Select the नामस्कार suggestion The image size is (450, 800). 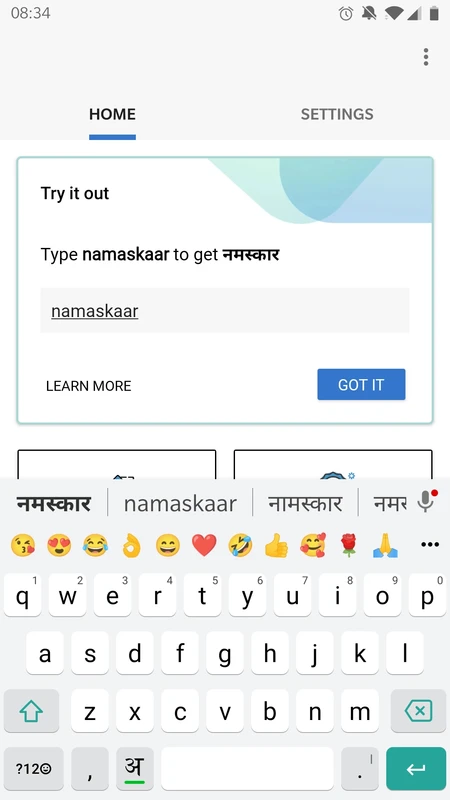(305, 504)
